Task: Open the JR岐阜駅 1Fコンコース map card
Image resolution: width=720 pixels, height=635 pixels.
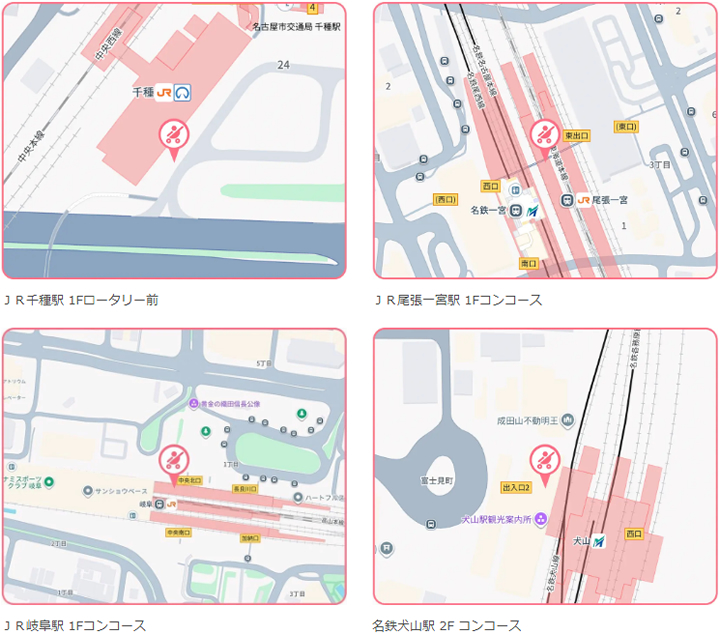Action: coord(174,466)
